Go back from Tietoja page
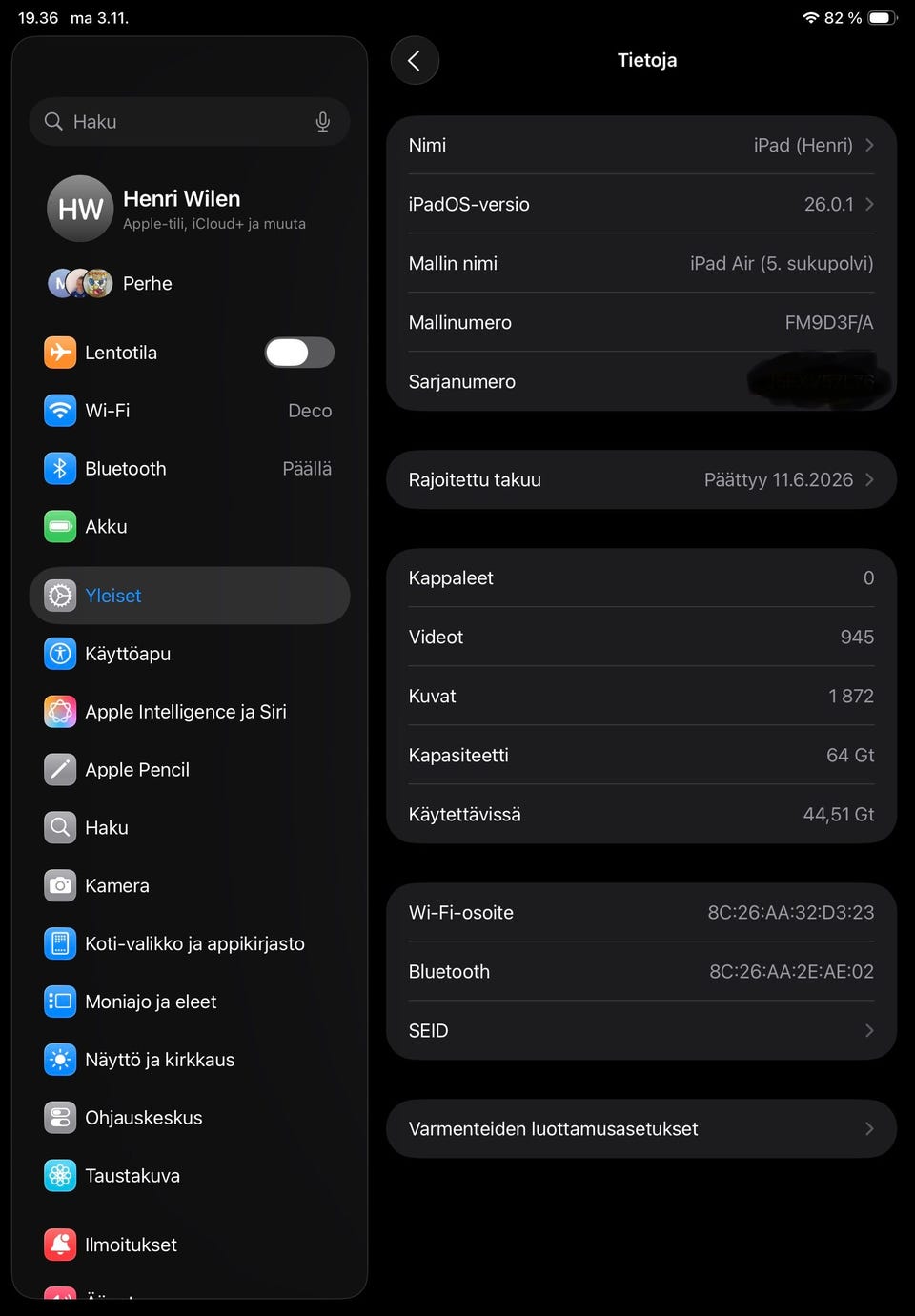 [415, 61]
